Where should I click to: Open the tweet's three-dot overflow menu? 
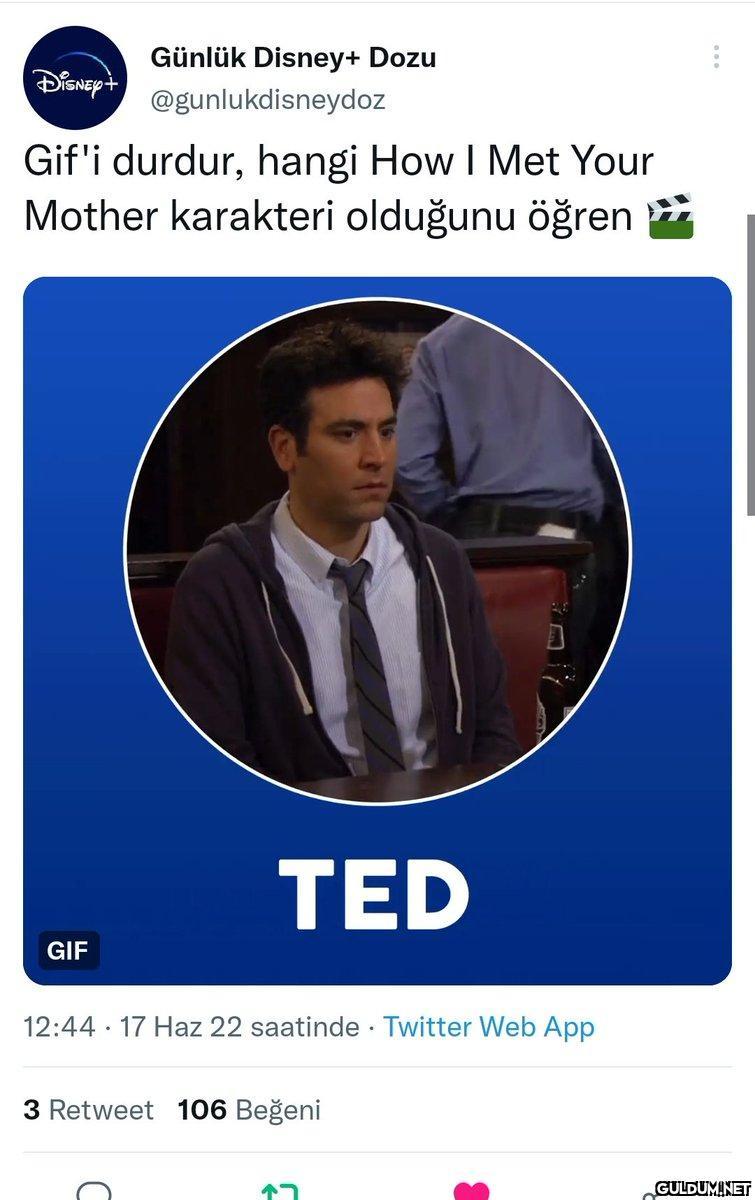pyautogui.click(x=716, y=58)
